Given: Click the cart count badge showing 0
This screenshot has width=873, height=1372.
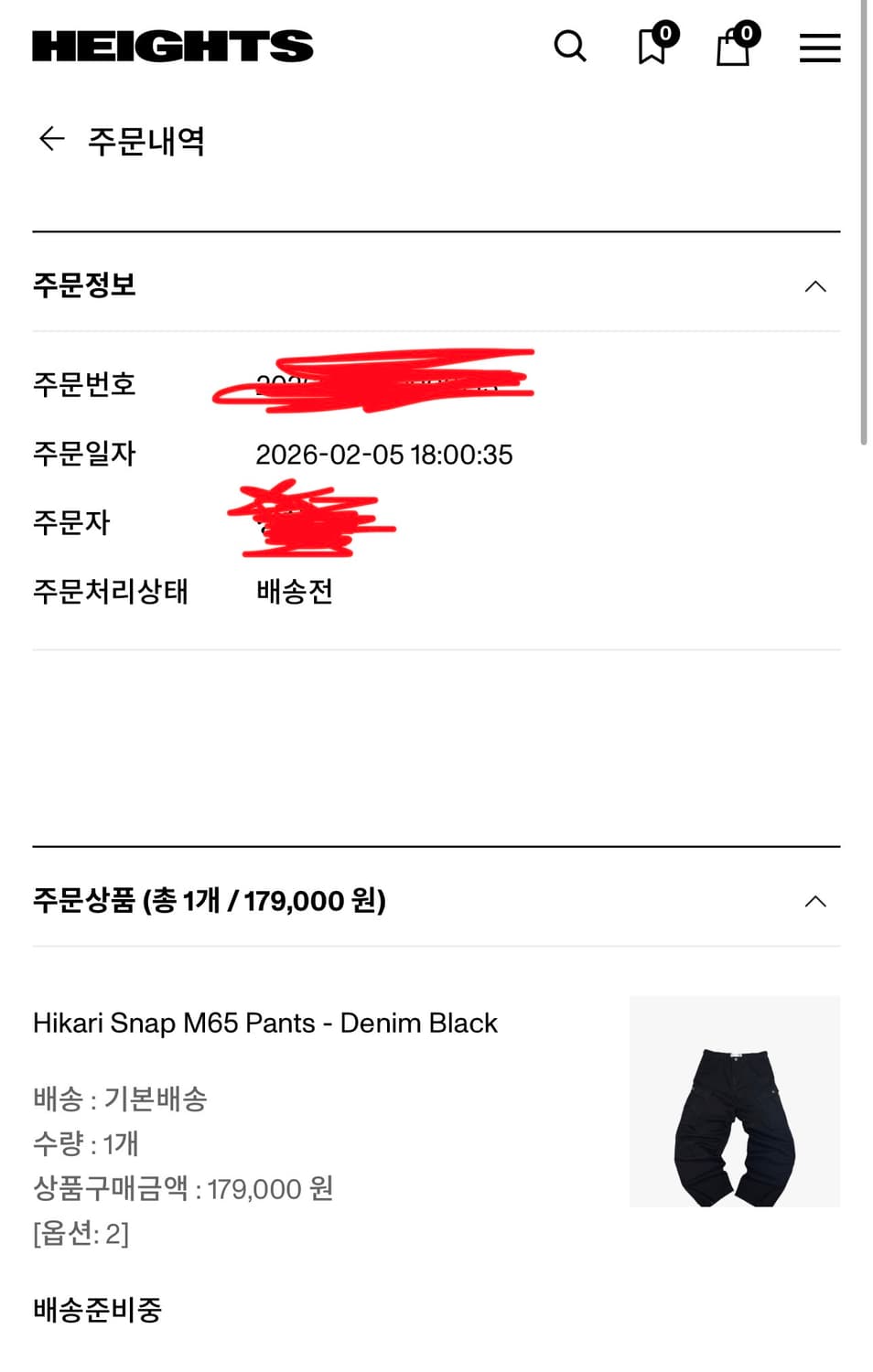Looking at the screenshot, I should tap(747, 35).
